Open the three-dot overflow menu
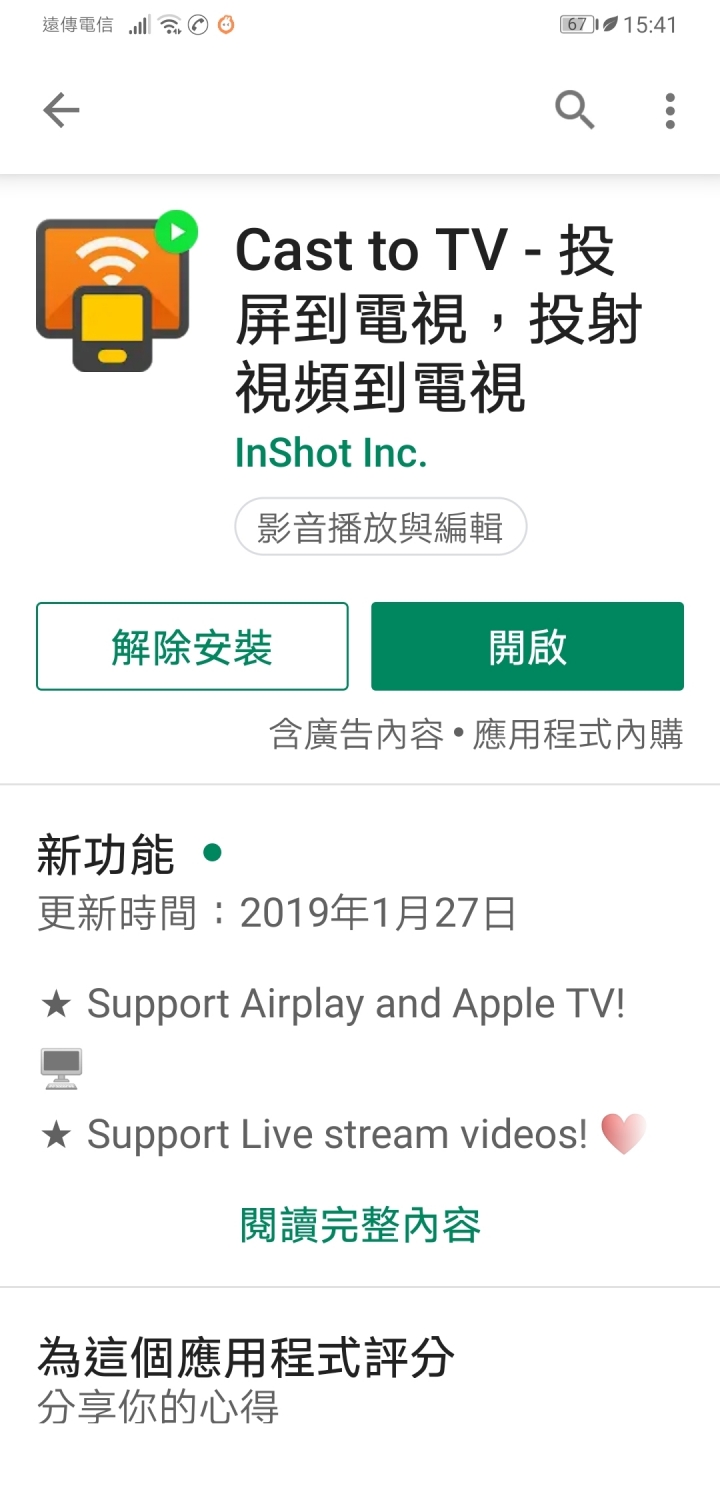 pyautogui.click(x=670, y=110)
